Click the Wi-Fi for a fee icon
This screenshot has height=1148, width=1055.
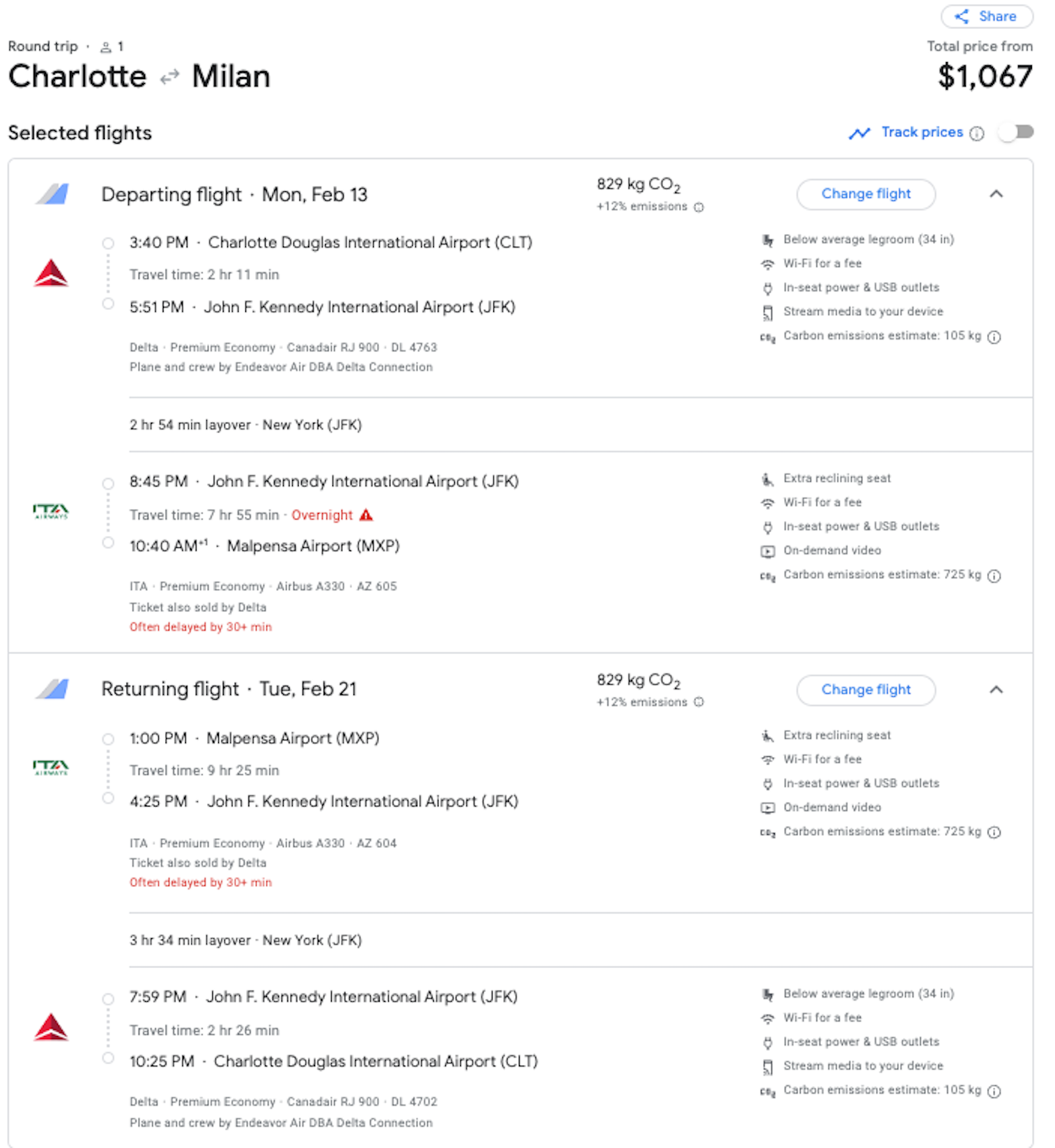tap(767, 263)
